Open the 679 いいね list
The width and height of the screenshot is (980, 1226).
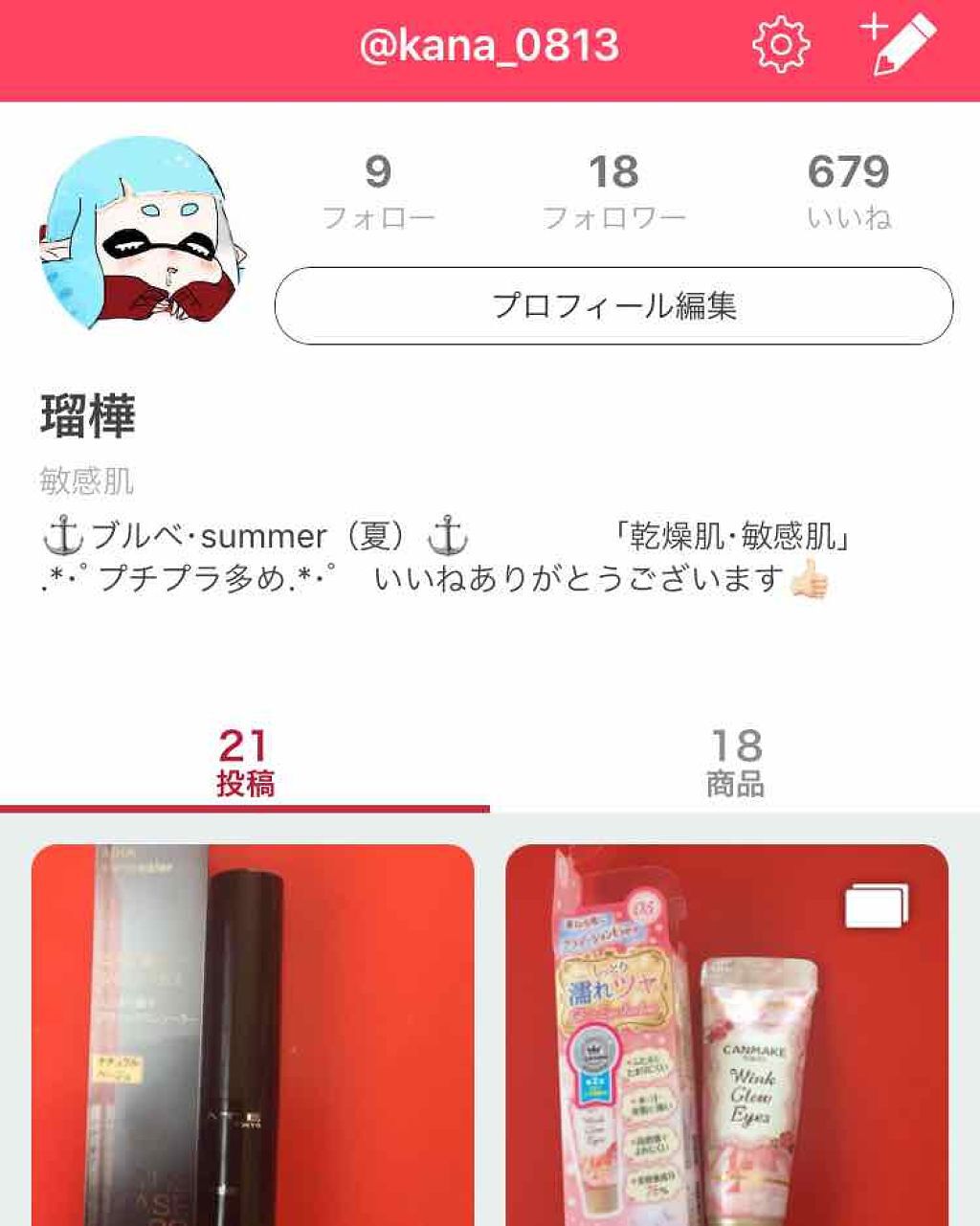coord(848,190)
